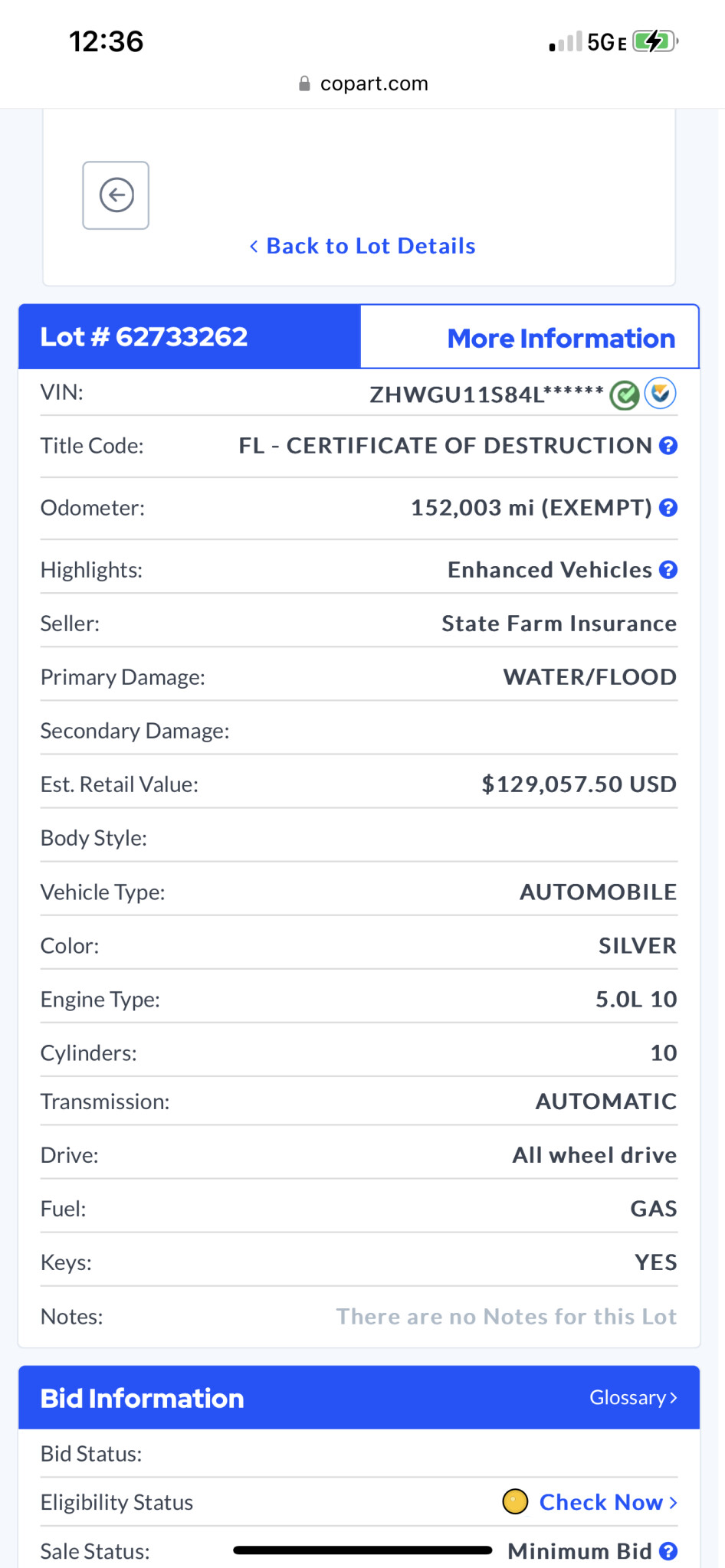Show odometer help info

668,508
